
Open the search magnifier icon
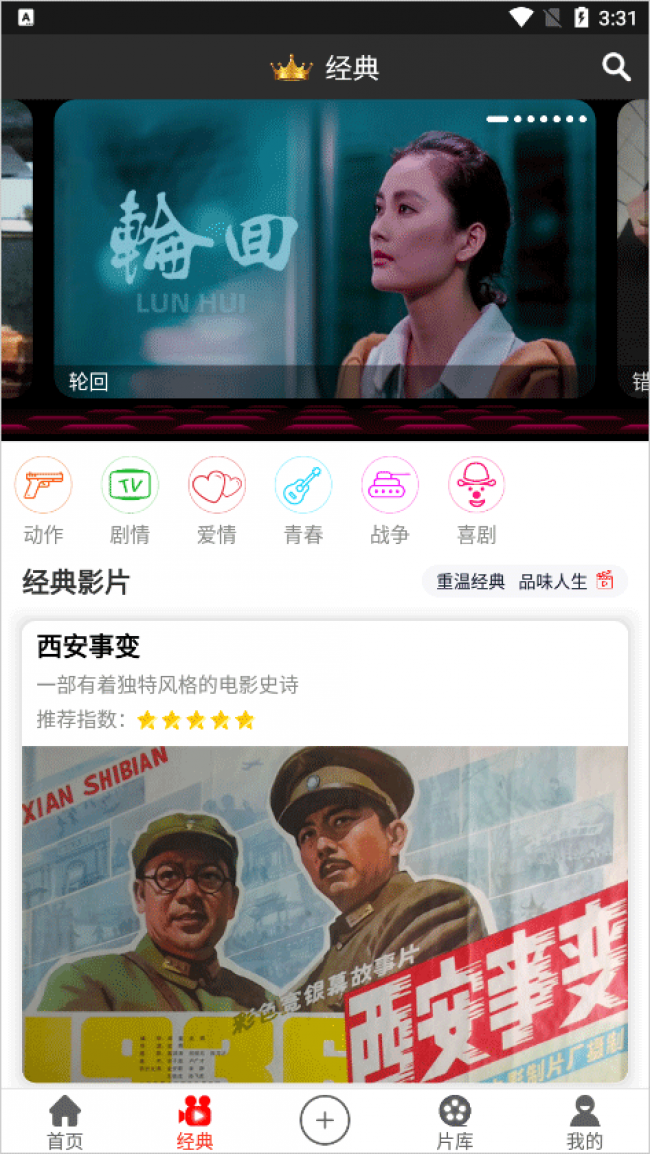(616, 68)
